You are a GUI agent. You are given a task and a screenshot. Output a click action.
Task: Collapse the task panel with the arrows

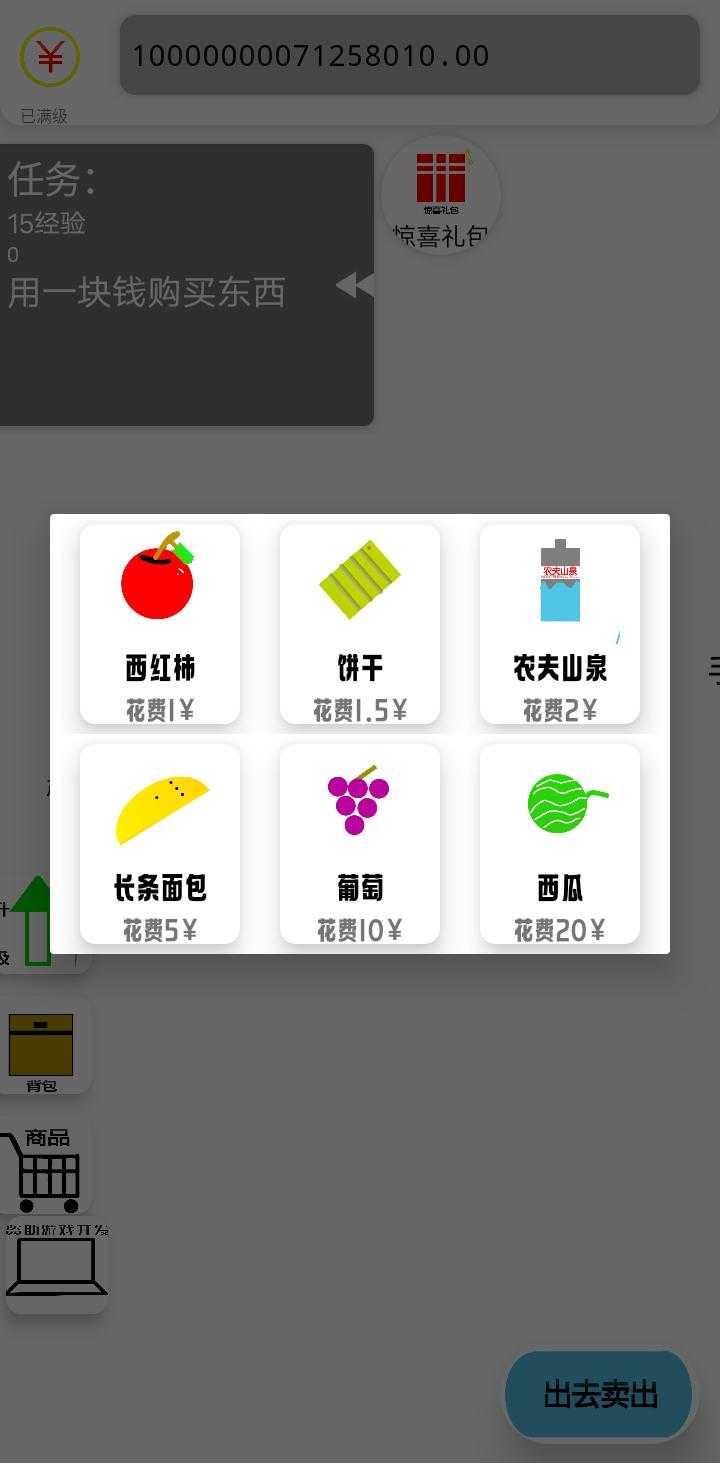coord(355,285)
